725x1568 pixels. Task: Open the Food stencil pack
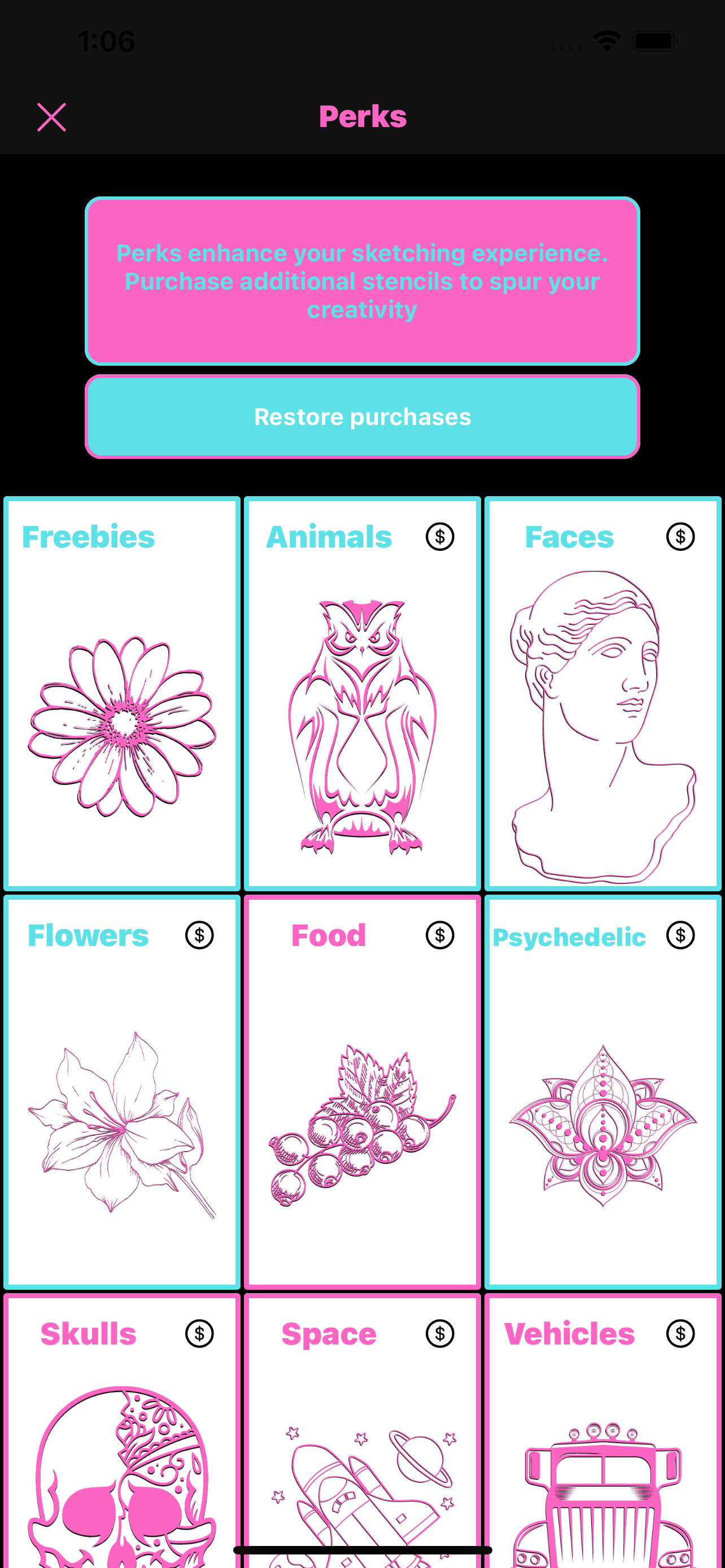tap(362, 1092)
